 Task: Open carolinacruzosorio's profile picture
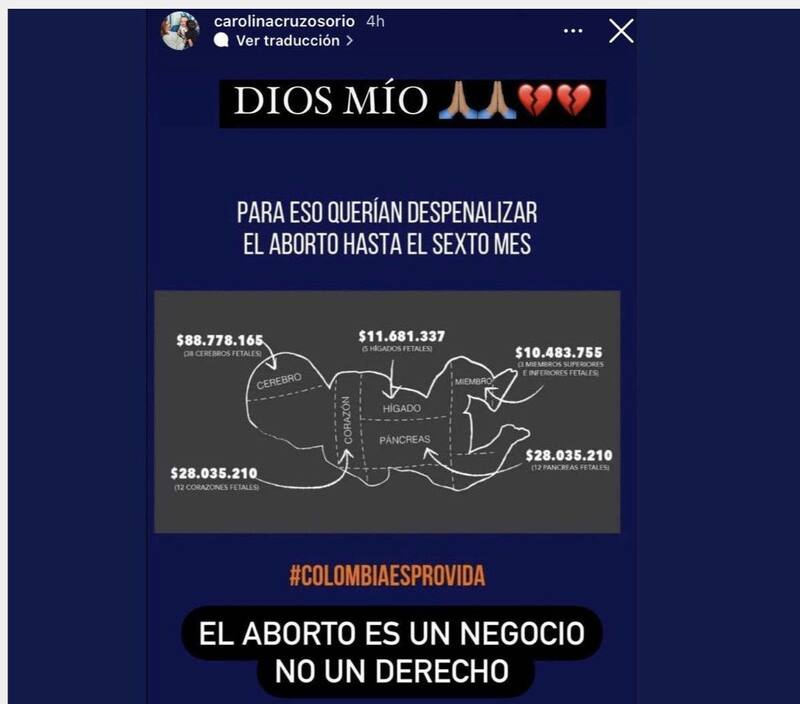click(x=180, y=31)
